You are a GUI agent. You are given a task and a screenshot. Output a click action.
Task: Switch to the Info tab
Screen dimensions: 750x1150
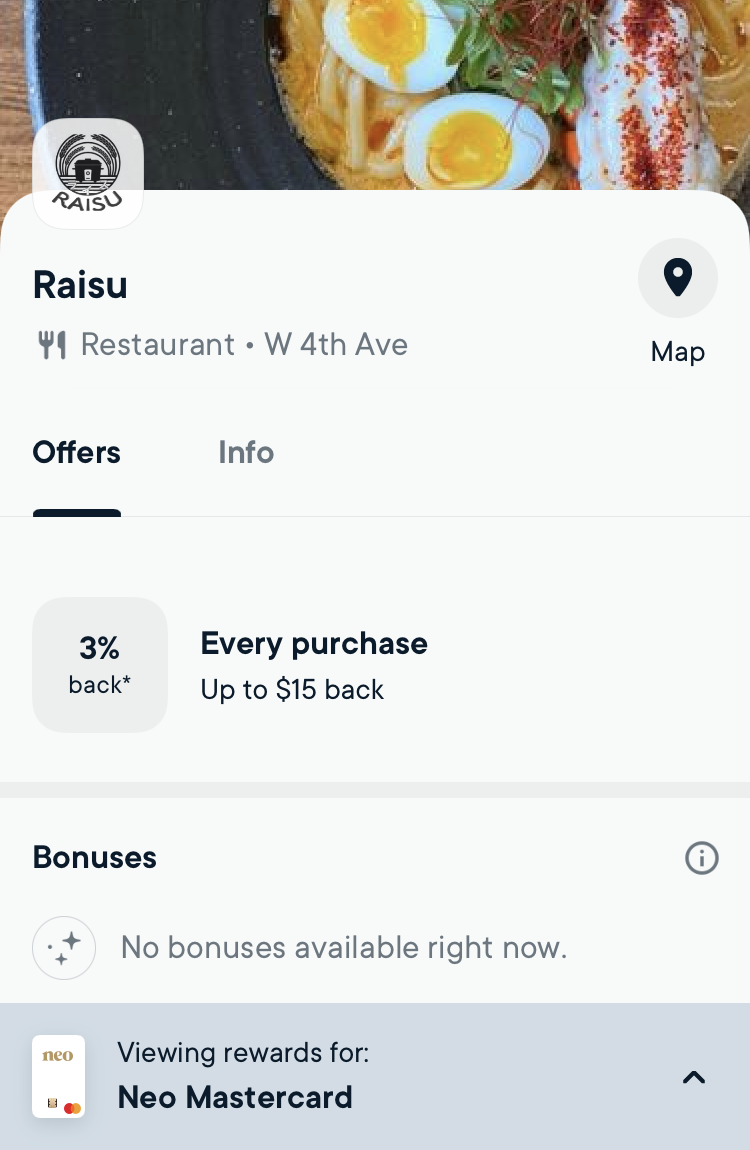coord(246,453)
